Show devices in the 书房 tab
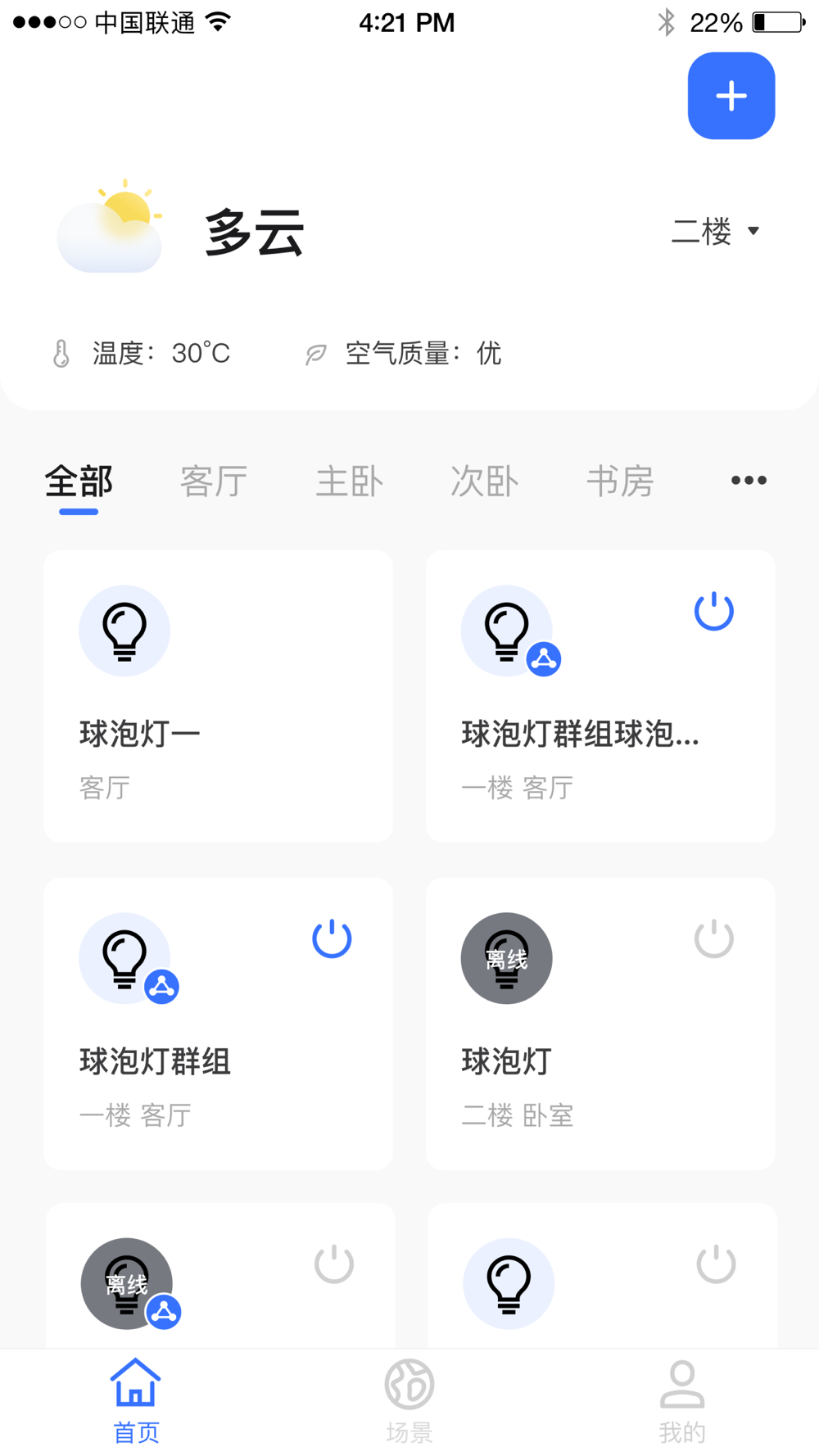 (619, 481)
